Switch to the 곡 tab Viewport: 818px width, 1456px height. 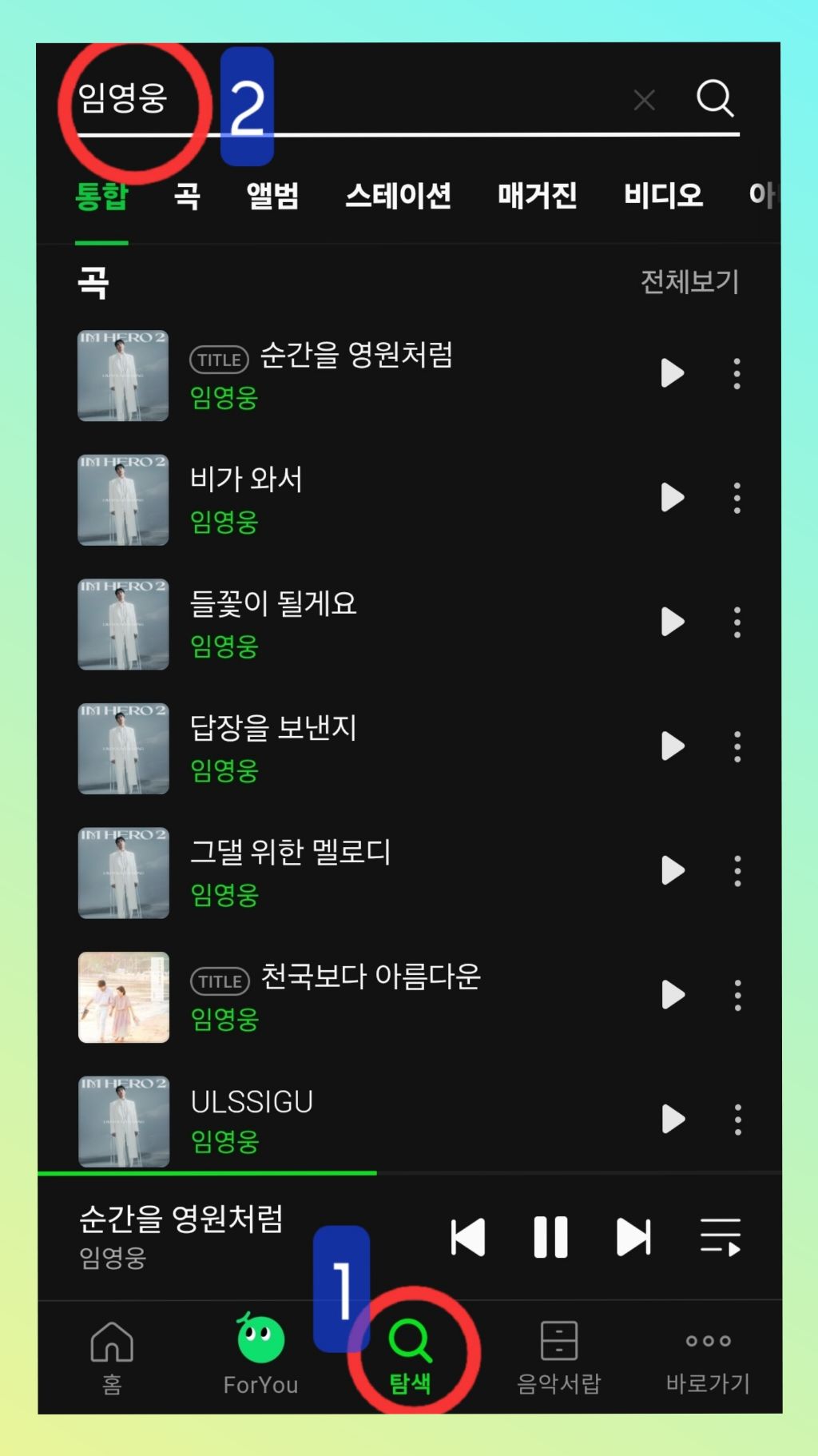click(187, 196)
